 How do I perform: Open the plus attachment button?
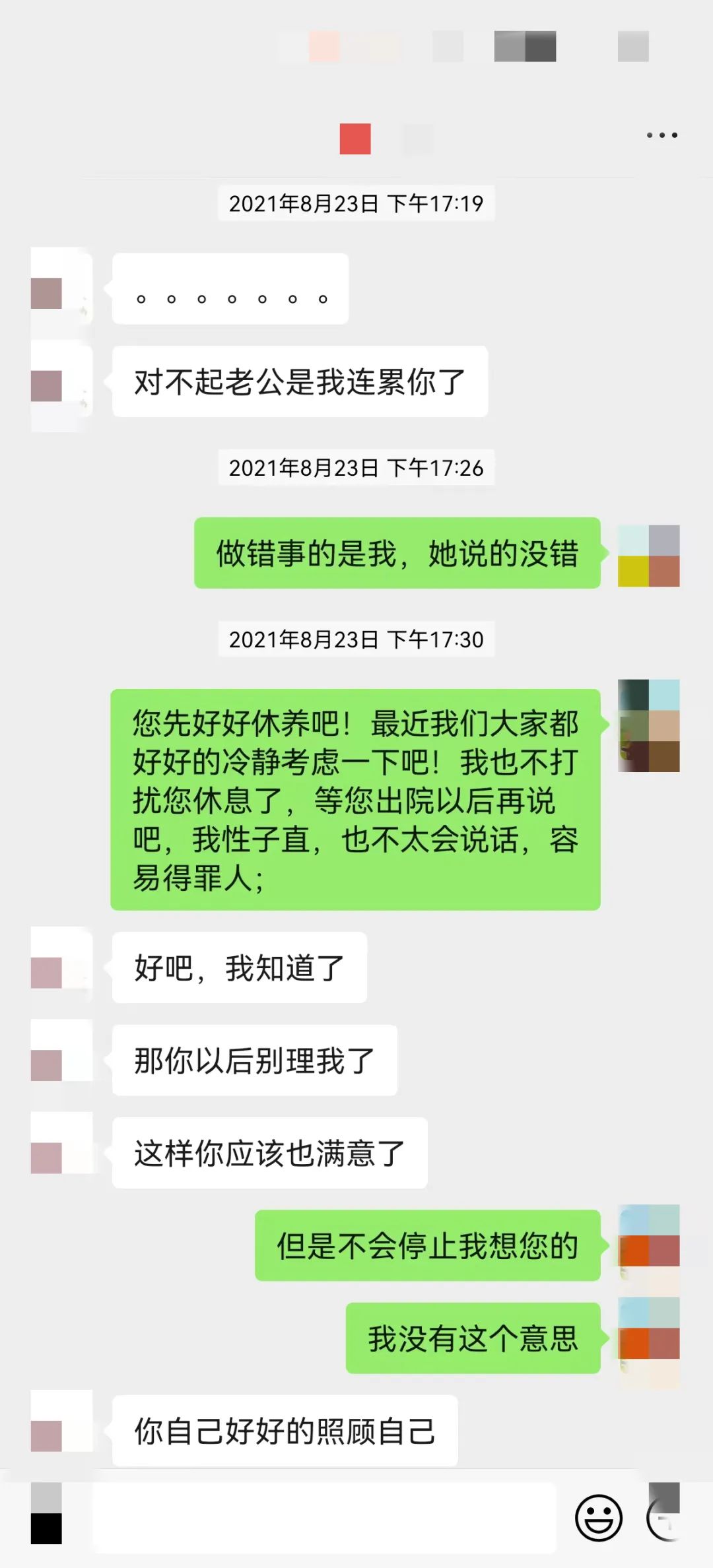663,1518
